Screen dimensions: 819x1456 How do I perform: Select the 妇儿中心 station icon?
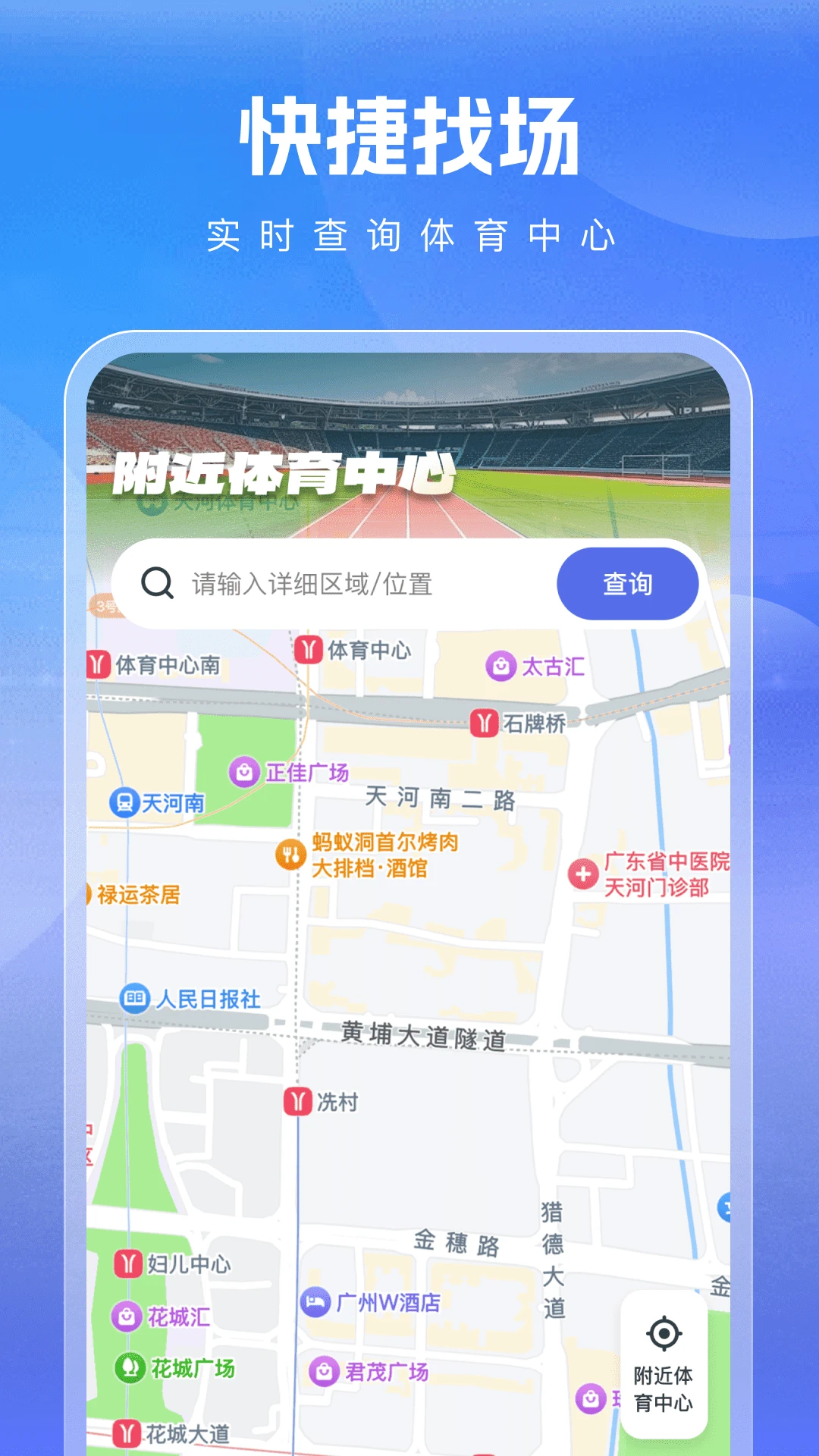click(x=127, y=1263)
